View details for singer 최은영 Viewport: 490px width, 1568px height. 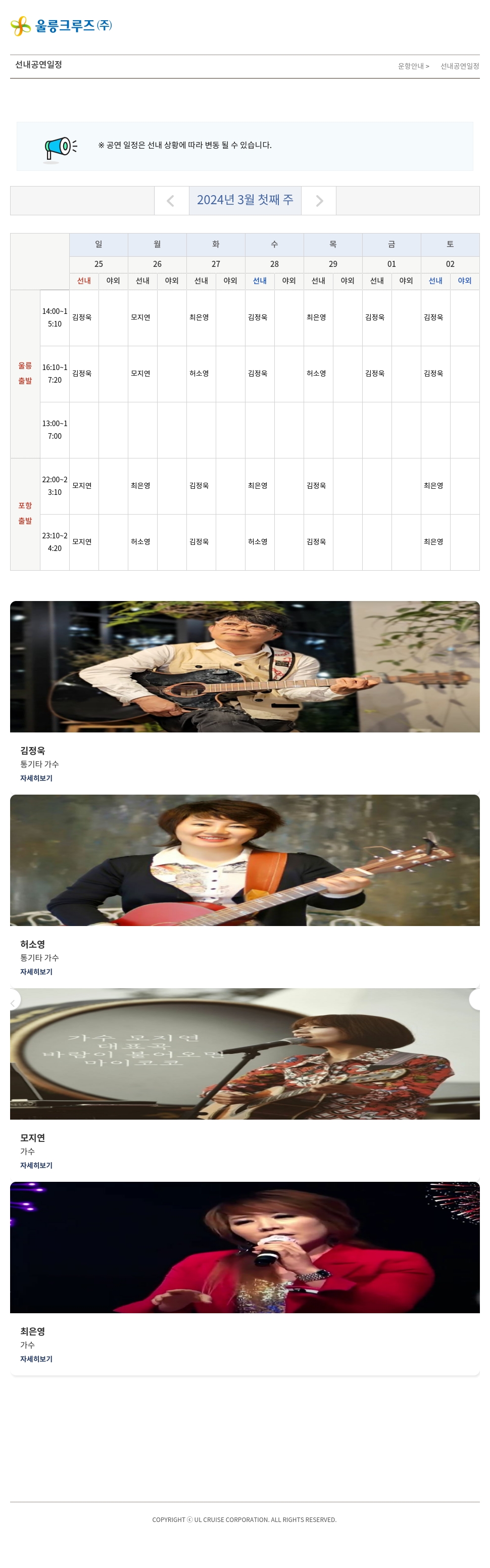pos(36,1359)
